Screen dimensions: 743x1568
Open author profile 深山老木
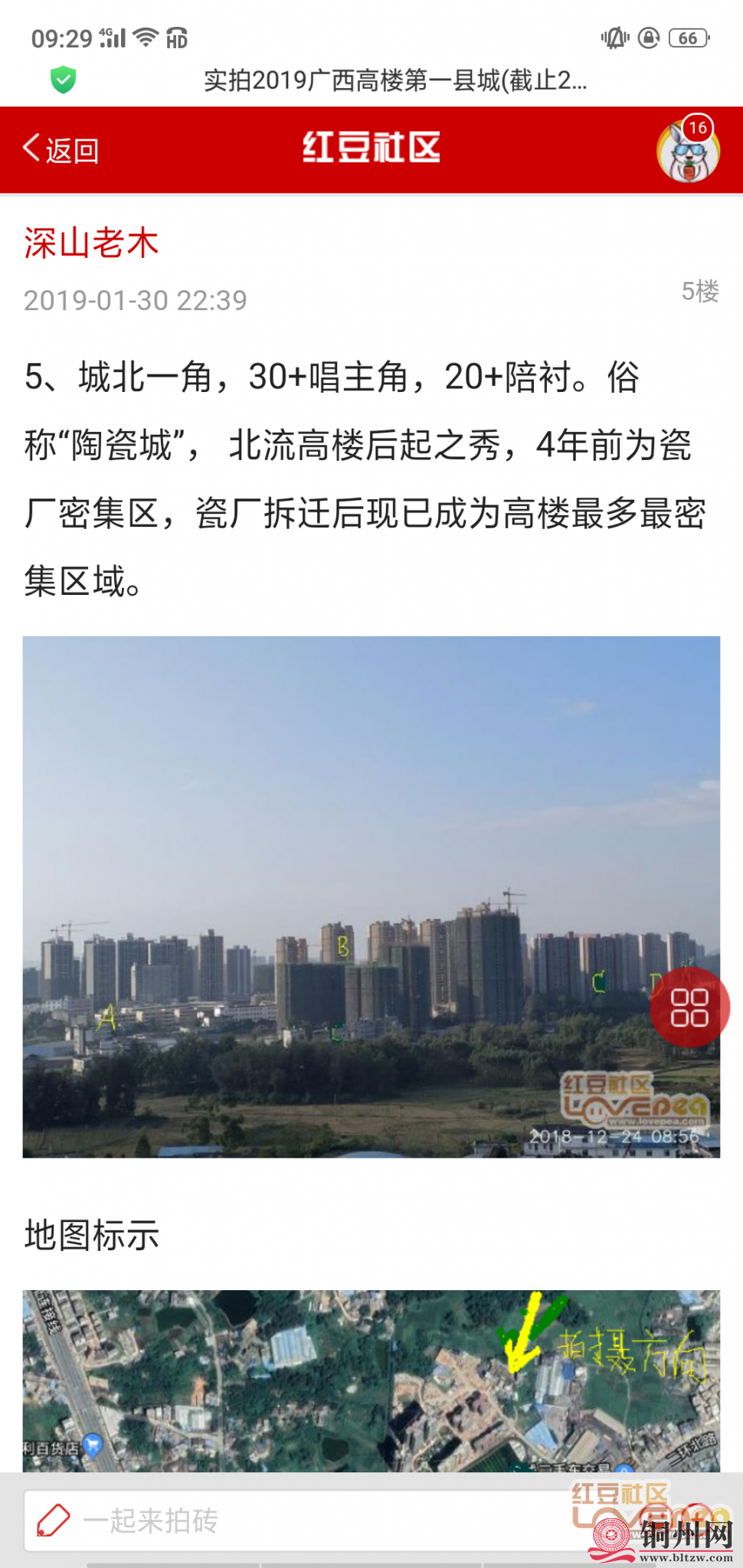91,243
